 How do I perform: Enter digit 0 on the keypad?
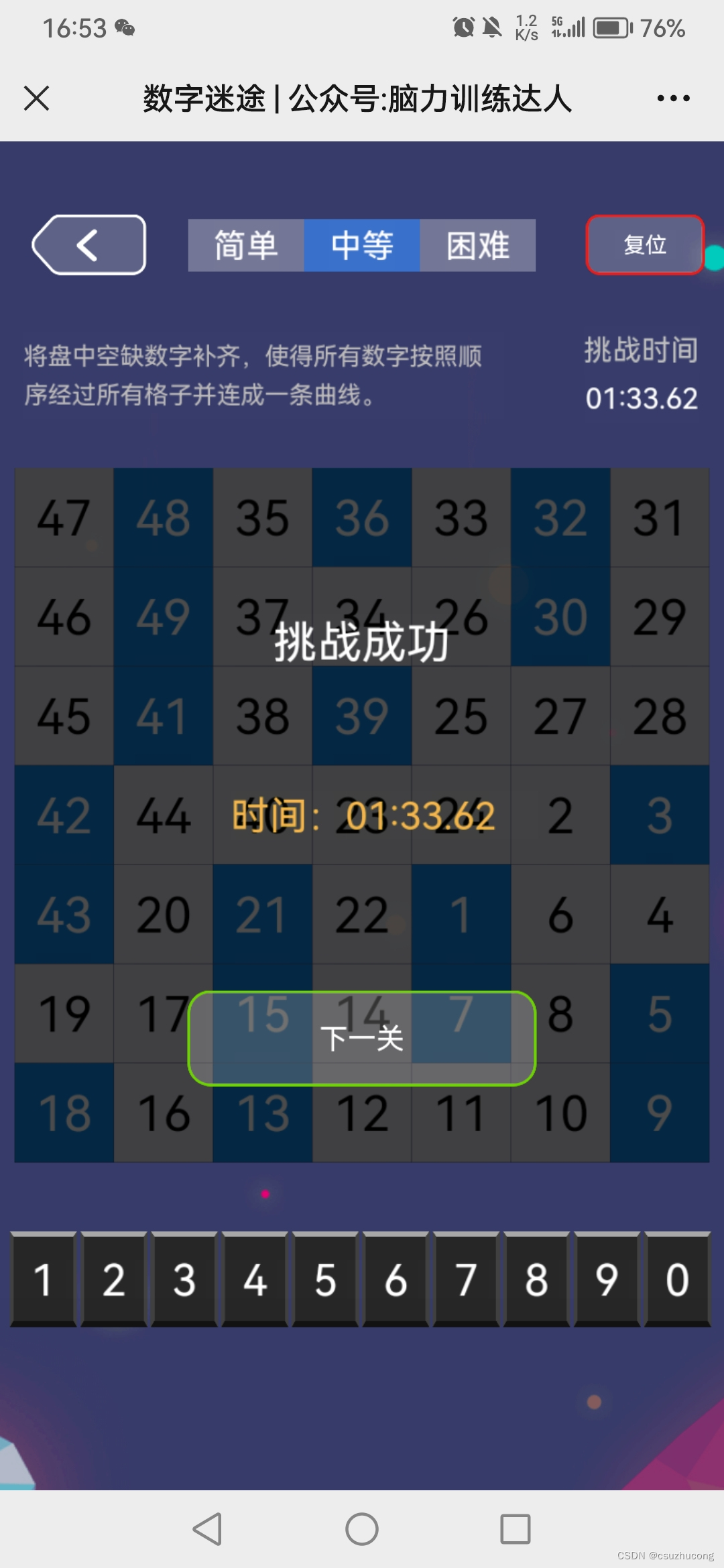click(677, 1279)
